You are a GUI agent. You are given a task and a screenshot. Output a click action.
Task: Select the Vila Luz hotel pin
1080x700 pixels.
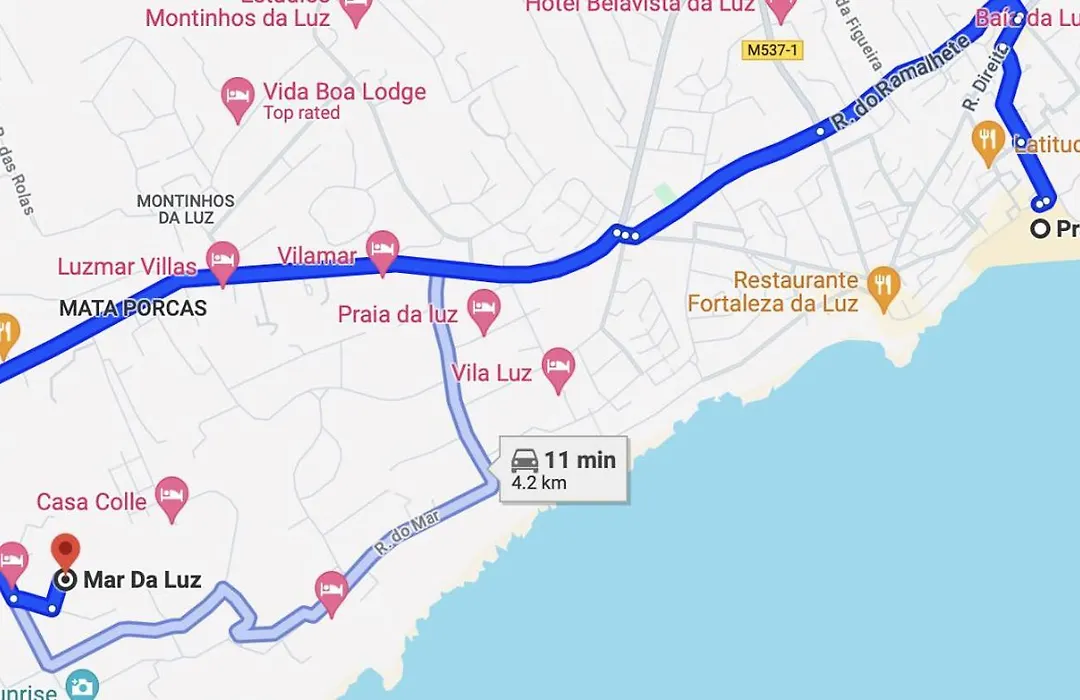(557, 368)
